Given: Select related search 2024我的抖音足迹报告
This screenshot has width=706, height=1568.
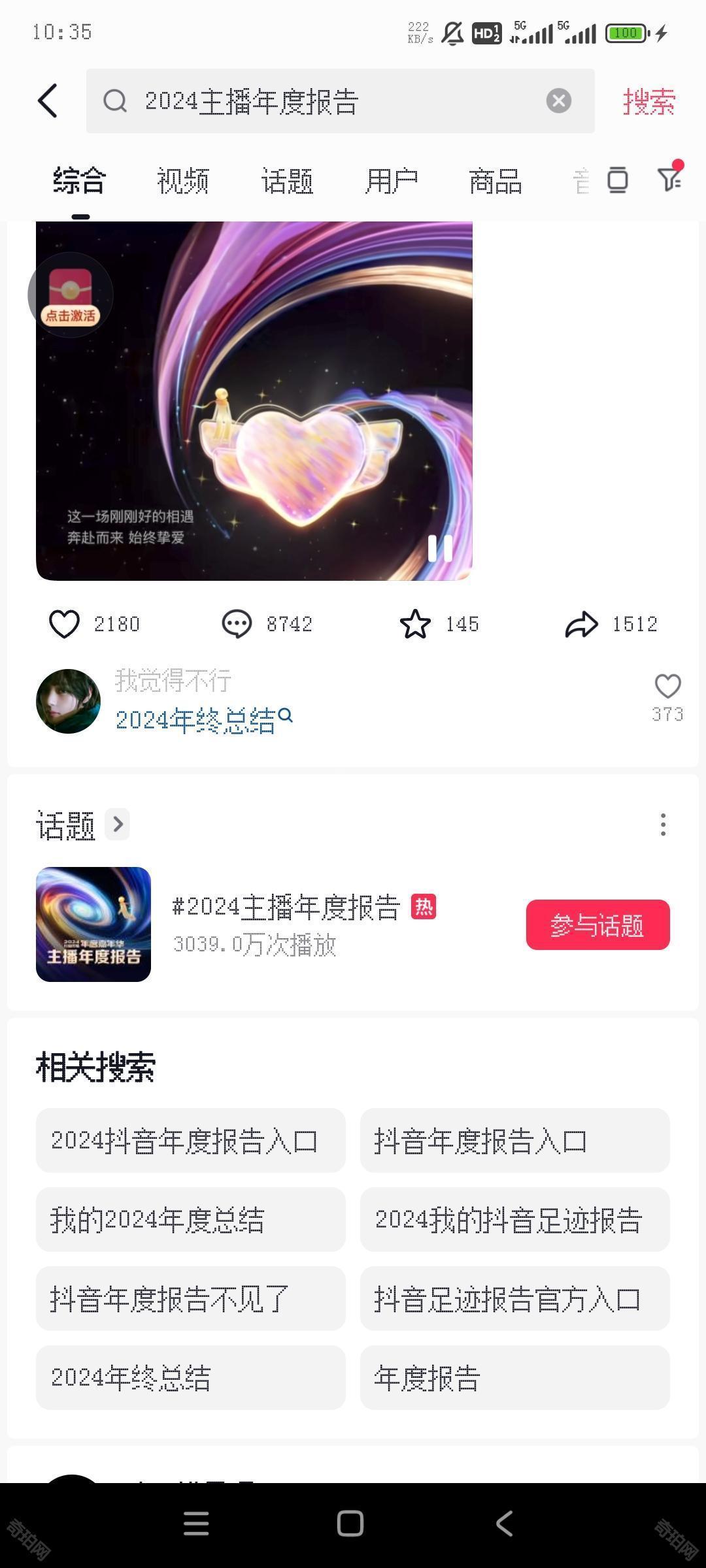Looking at the screenshot, I should [x=514, y=1219].
